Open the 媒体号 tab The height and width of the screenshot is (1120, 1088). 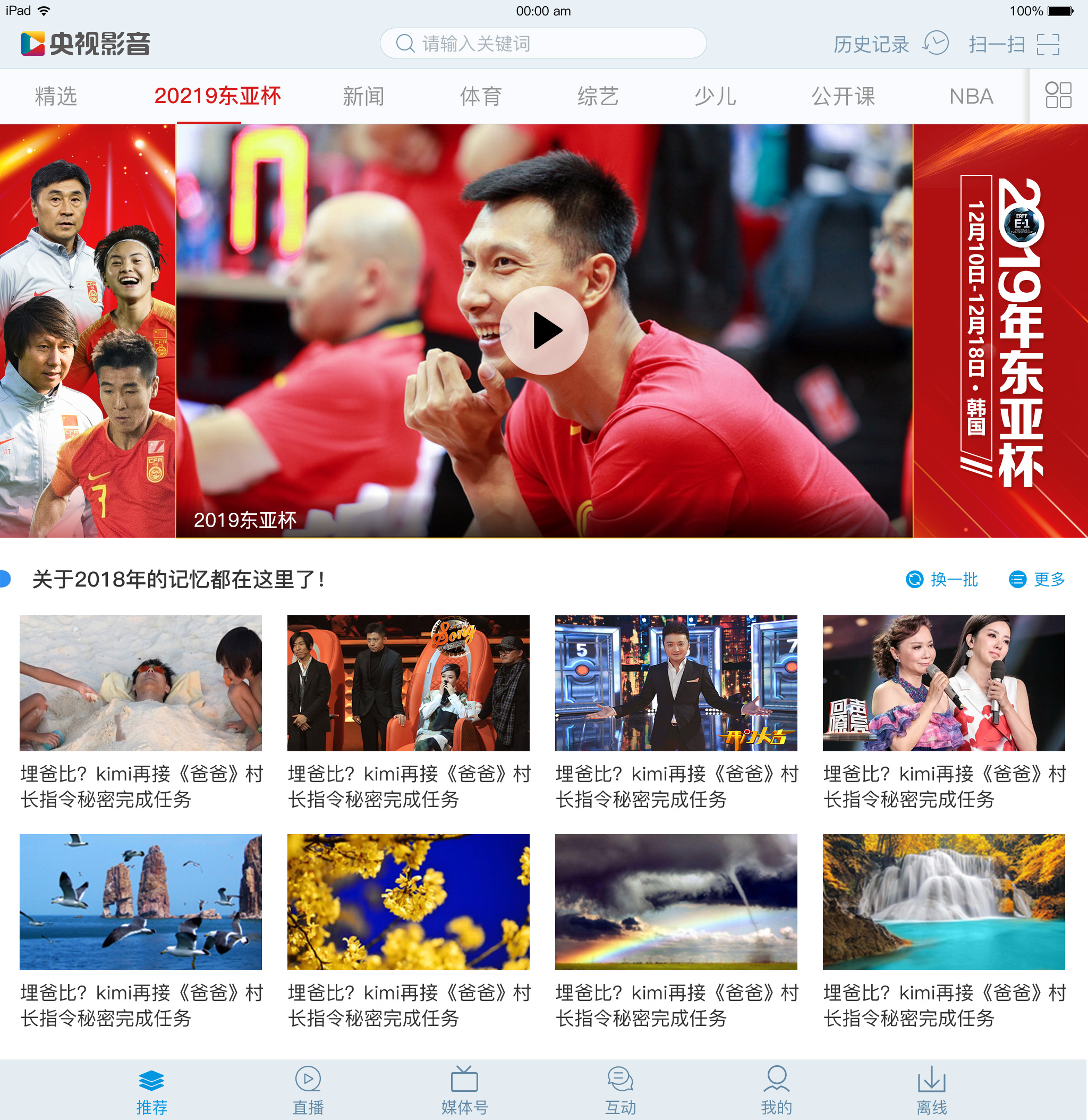pyautogui.click(x=464, y=1090)
